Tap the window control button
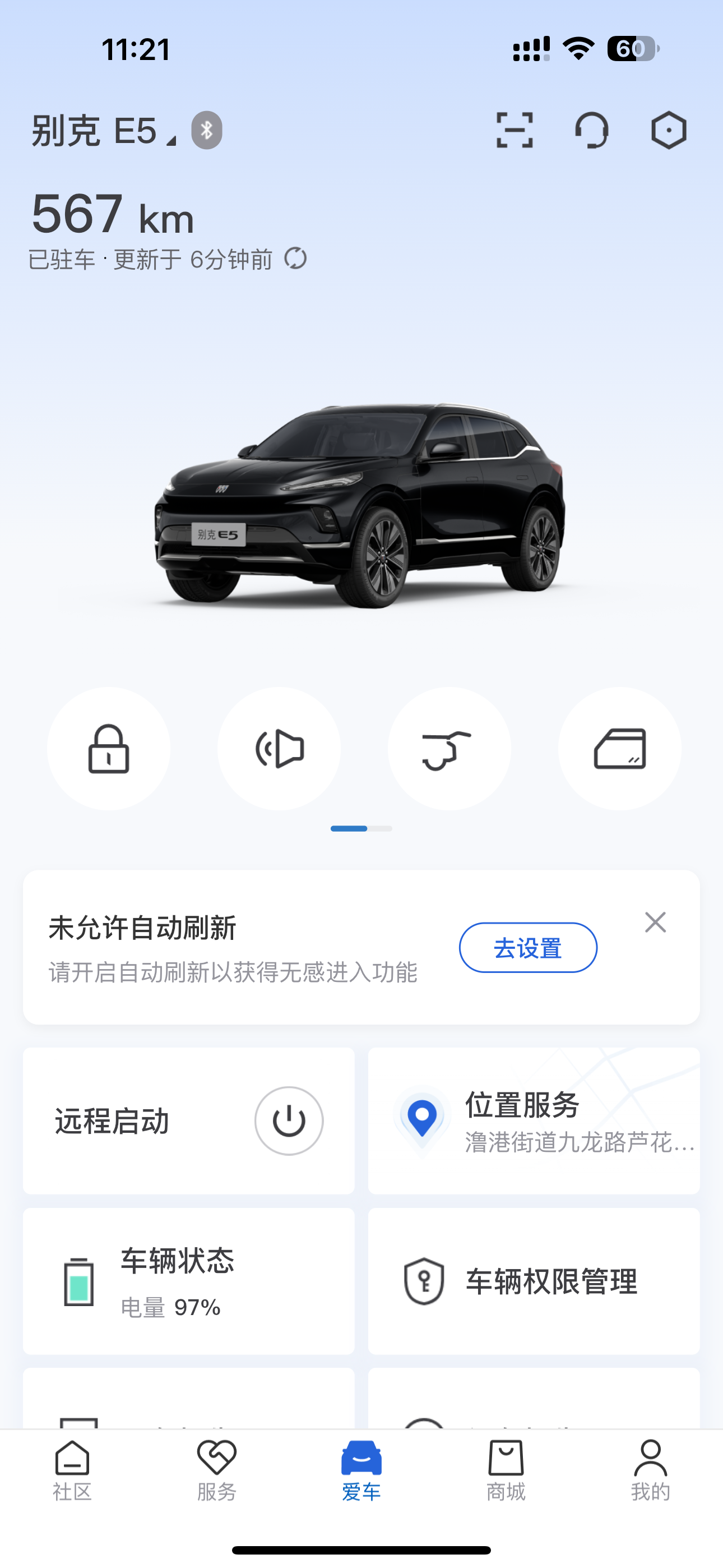This screenshot has height=1568, width=723. [619, 749]
